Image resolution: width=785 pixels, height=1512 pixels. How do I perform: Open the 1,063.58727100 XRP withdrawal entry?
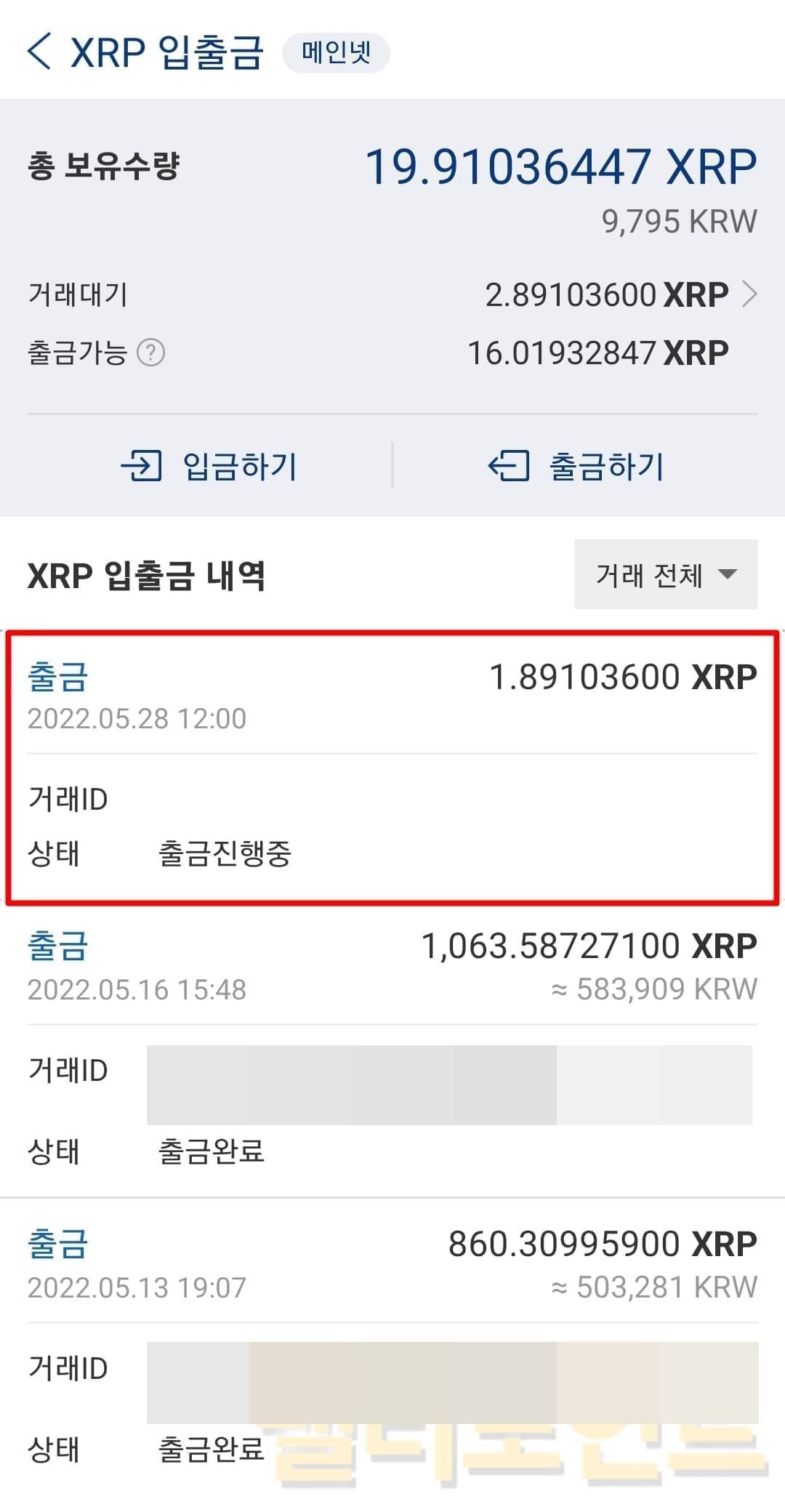click(x=392, y=1047)
